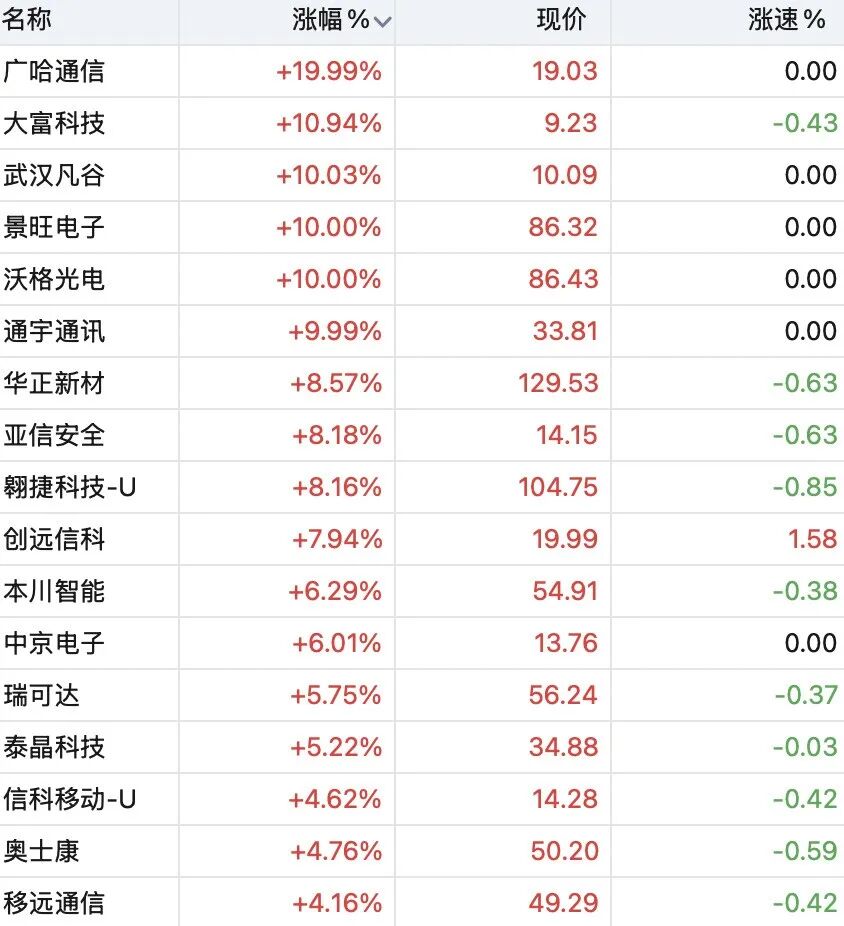The width and height of the screenshot is (844, 926).
Task: Sort by the 涨幅% column header
Action: click(341, 20)
